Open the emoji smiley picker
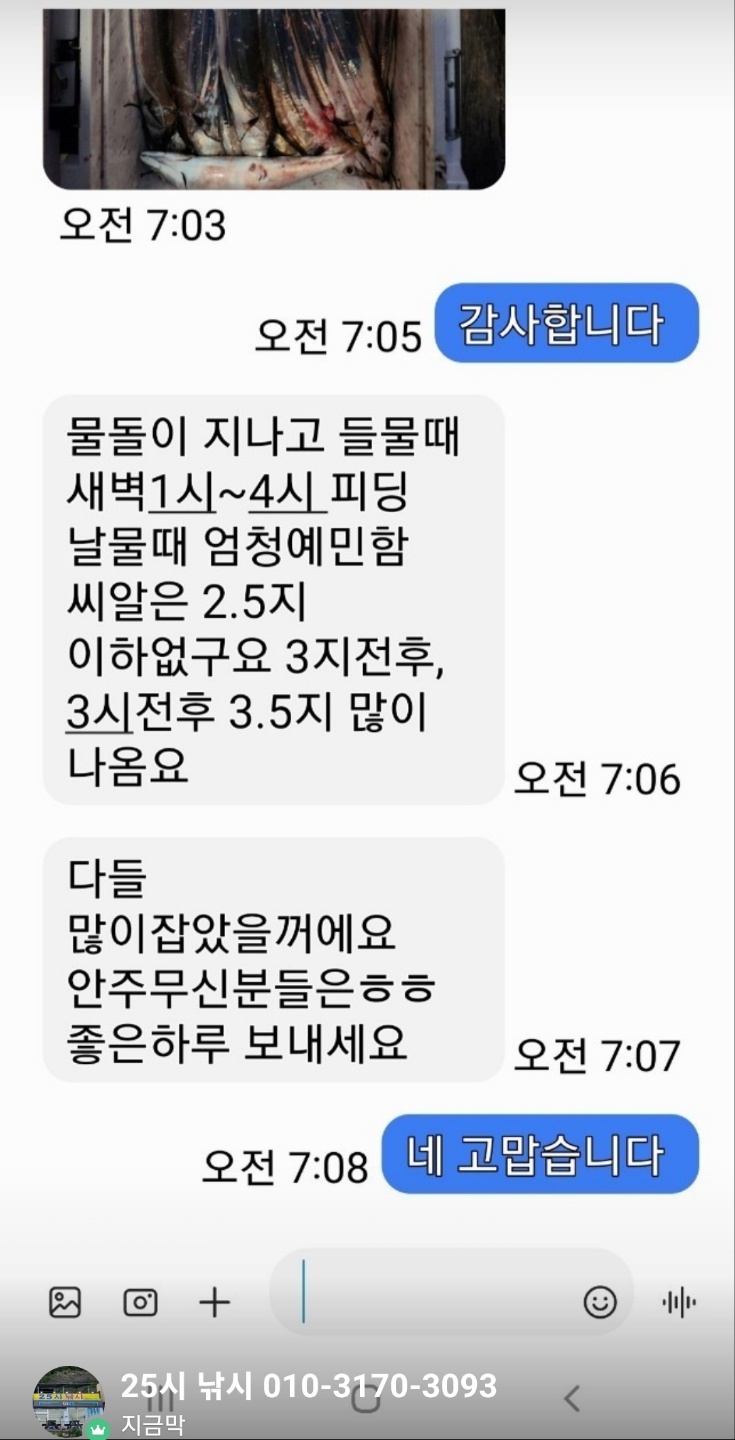The height and width of the screenshot is (1440, 735). tap(600, 1302)
